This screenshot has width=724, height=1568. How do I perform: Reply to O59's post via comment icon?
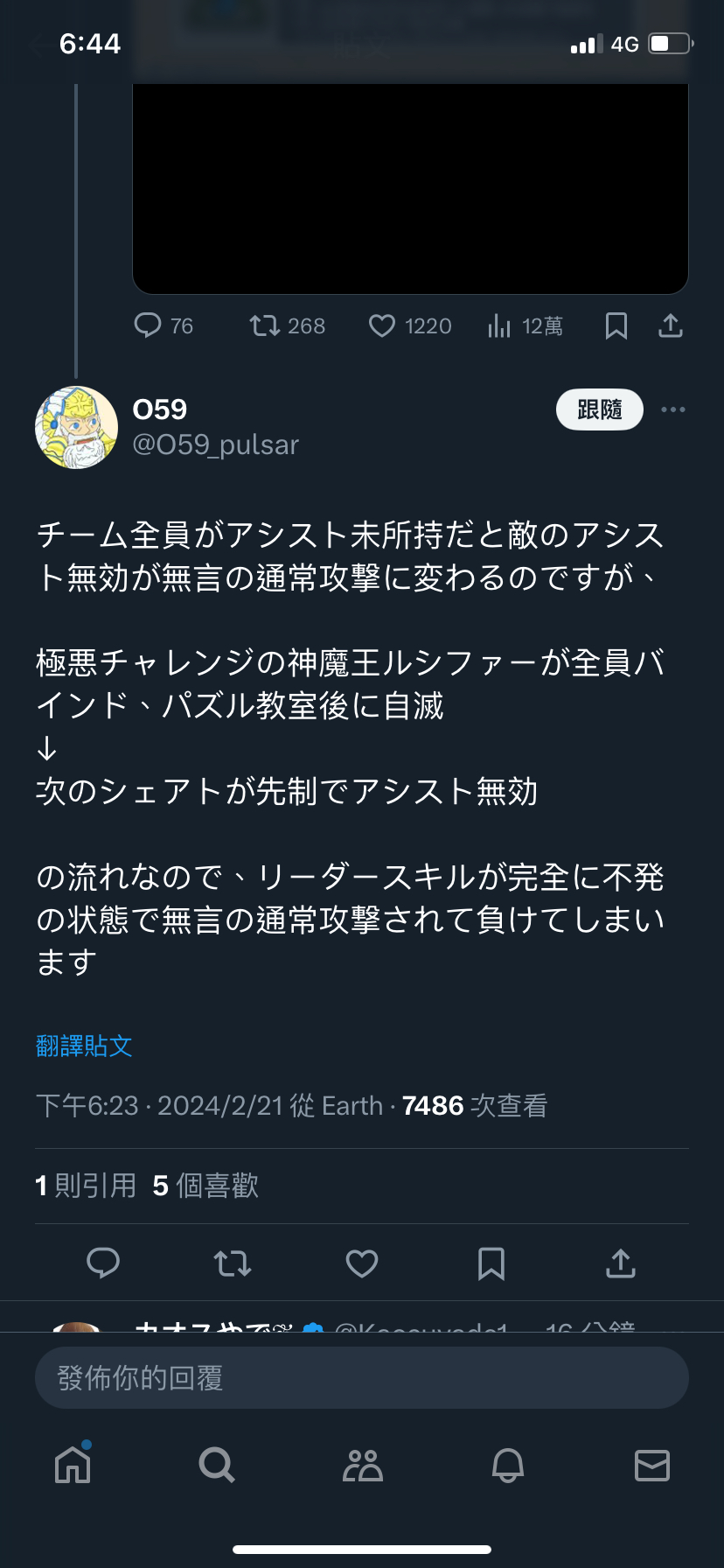(103, 1263)
